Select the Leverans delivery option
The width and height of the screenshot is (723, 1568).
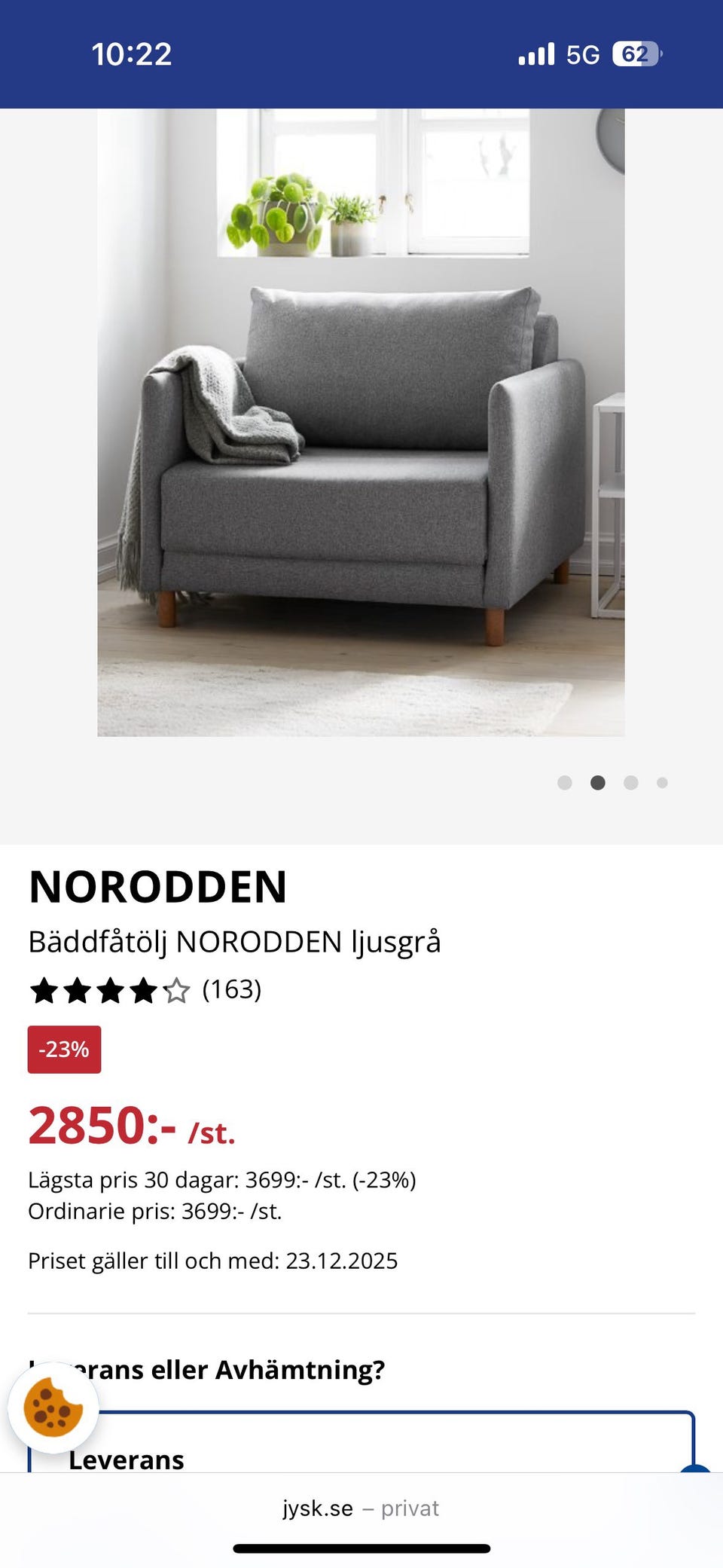point(125,1459)
